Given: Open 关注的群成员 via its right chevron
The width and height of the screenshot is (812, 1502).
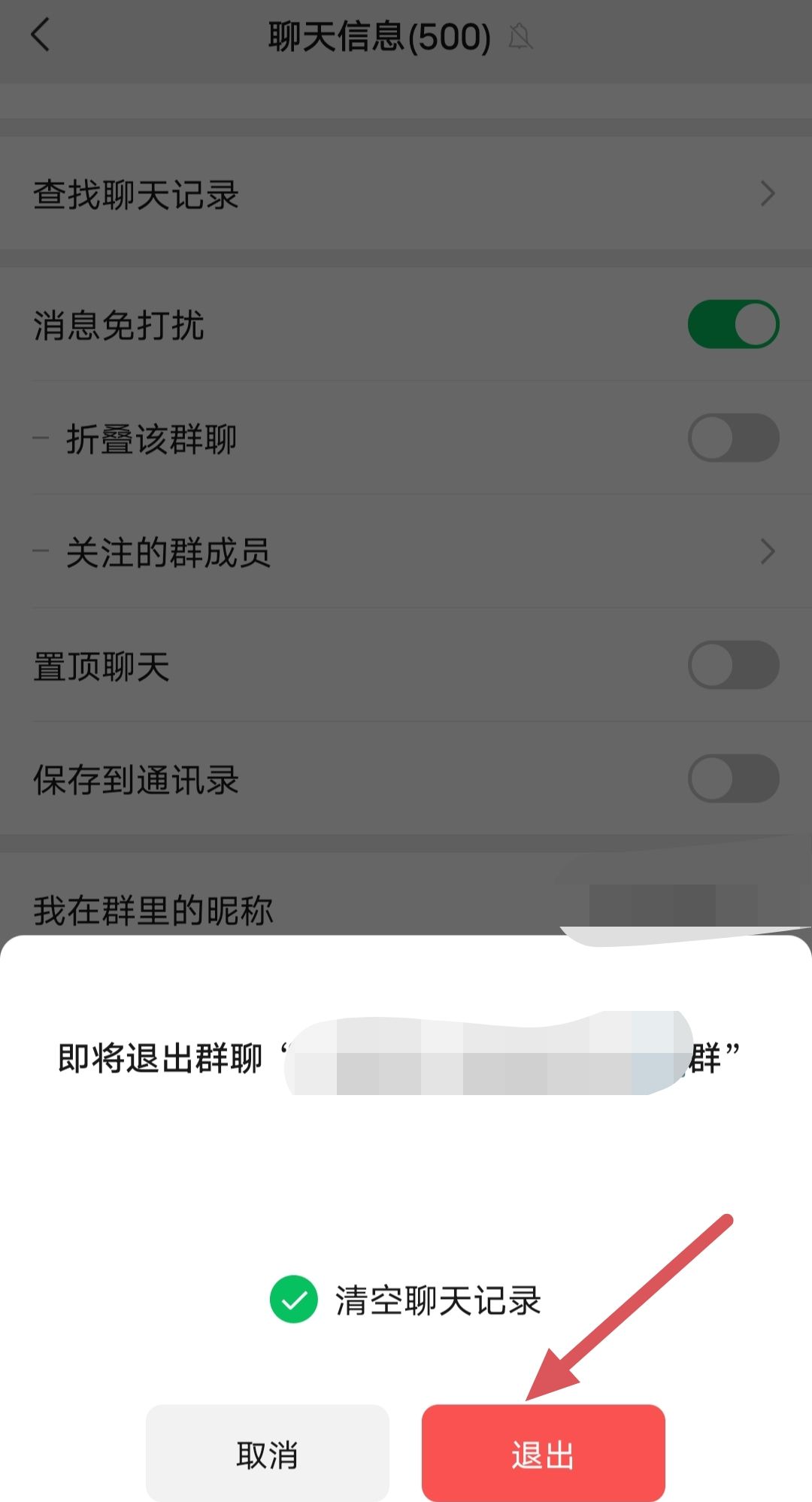Looking at the screenshot, I should click(x=768, y=552).
